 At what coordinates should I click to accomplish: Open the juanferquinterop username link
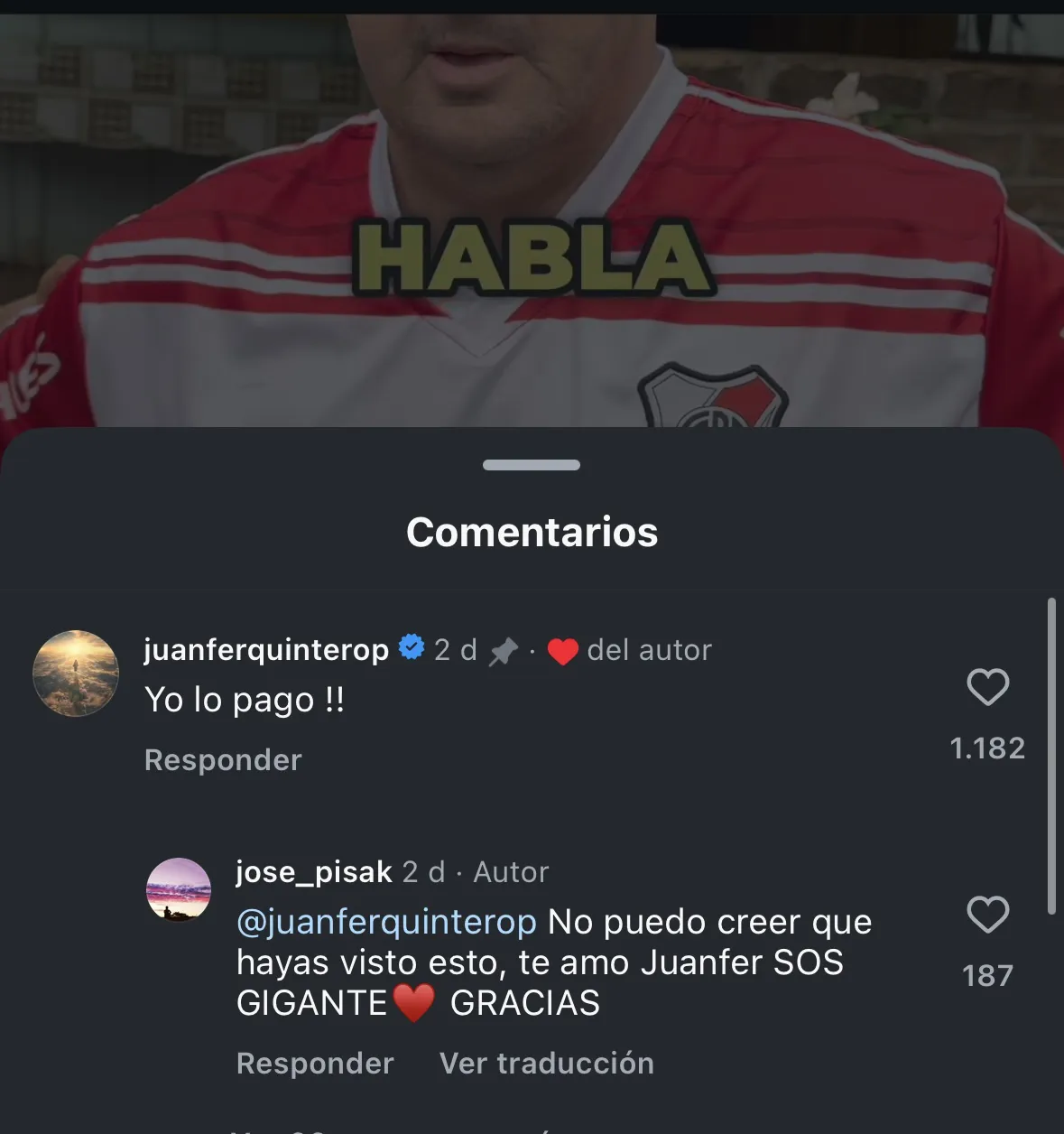click(265, 650)
